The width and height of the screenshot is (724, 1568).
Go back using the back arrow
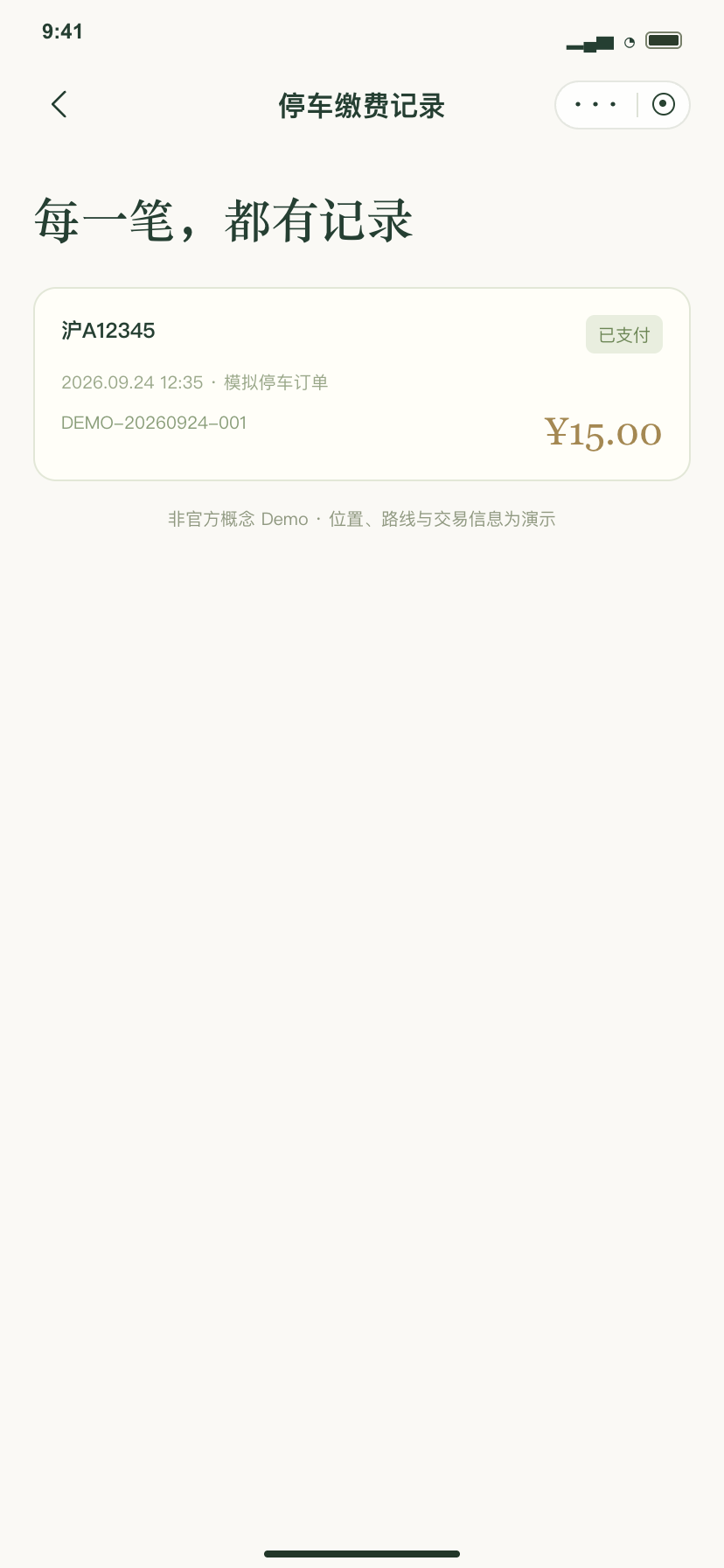(x=59, y=105)
